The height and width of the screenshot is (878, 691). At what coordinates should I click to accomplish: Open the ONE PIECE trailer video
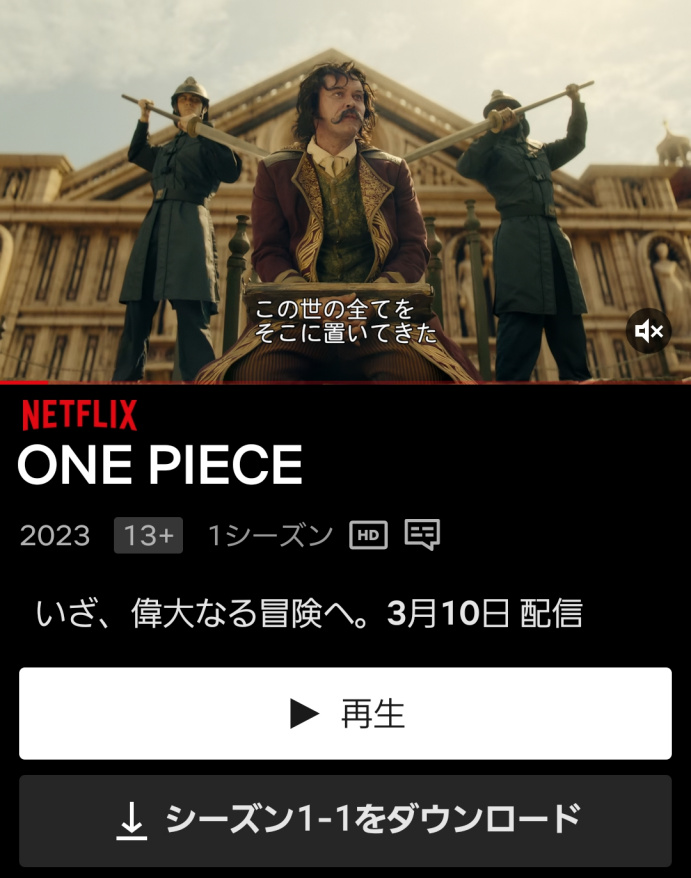tap(345, 190)
